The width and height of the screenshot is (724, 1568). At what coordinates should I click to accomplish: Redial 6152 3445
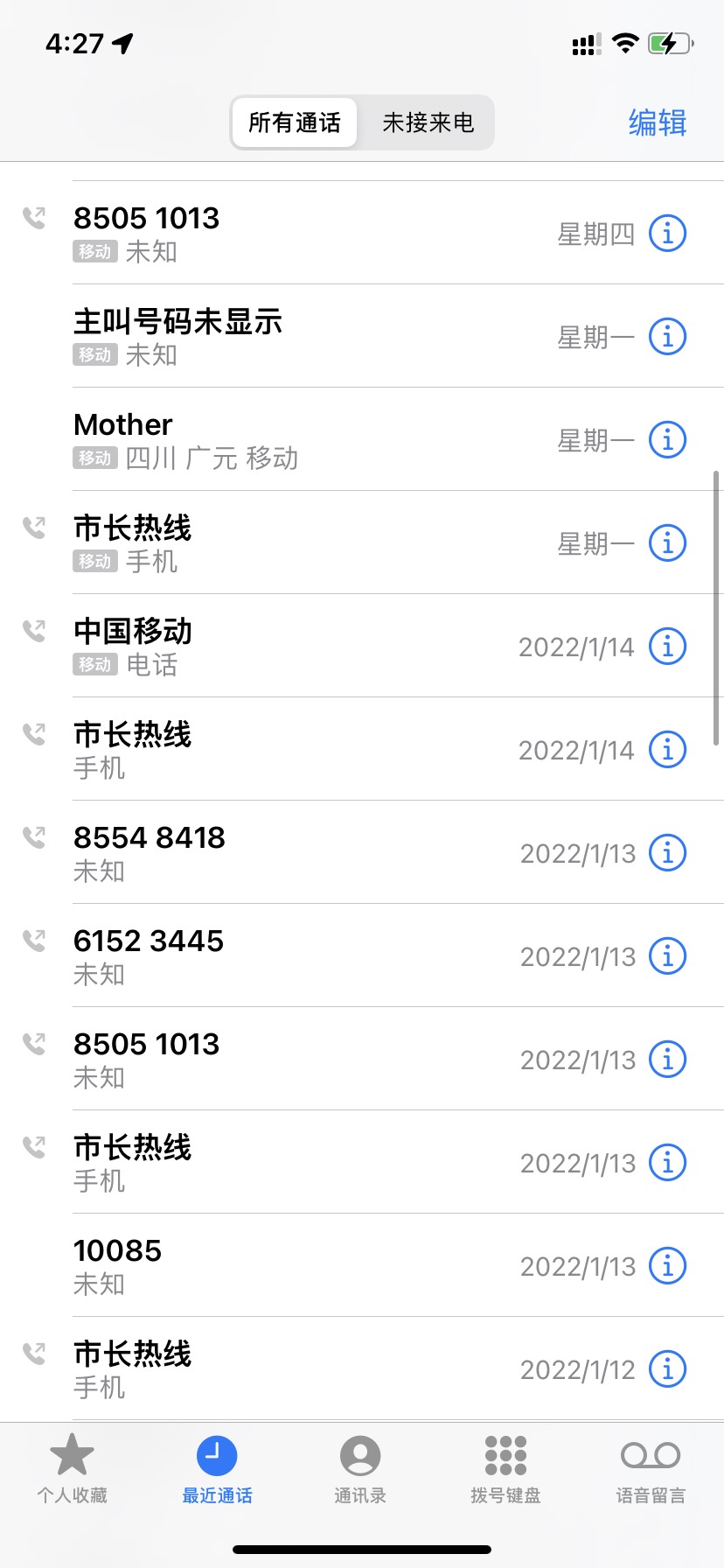pos(262,955)
